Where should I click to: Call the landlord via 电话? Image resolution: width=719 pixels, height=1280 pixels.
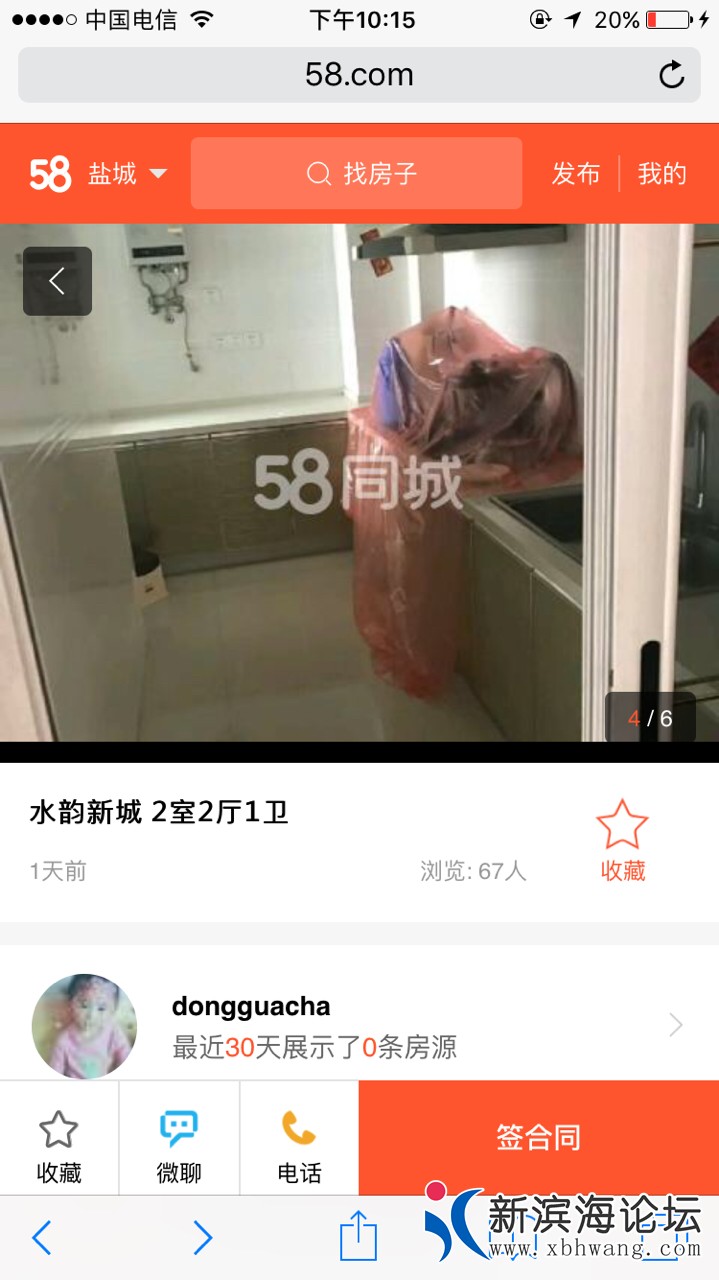coord(299,1146)
